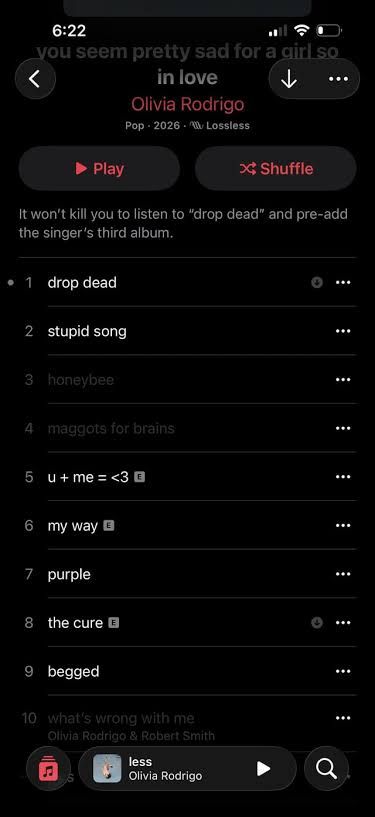Screen dimensions: 375x817
Task: Play the track "drop dead"
Action: pyautogui.click(x=188, y=282)
